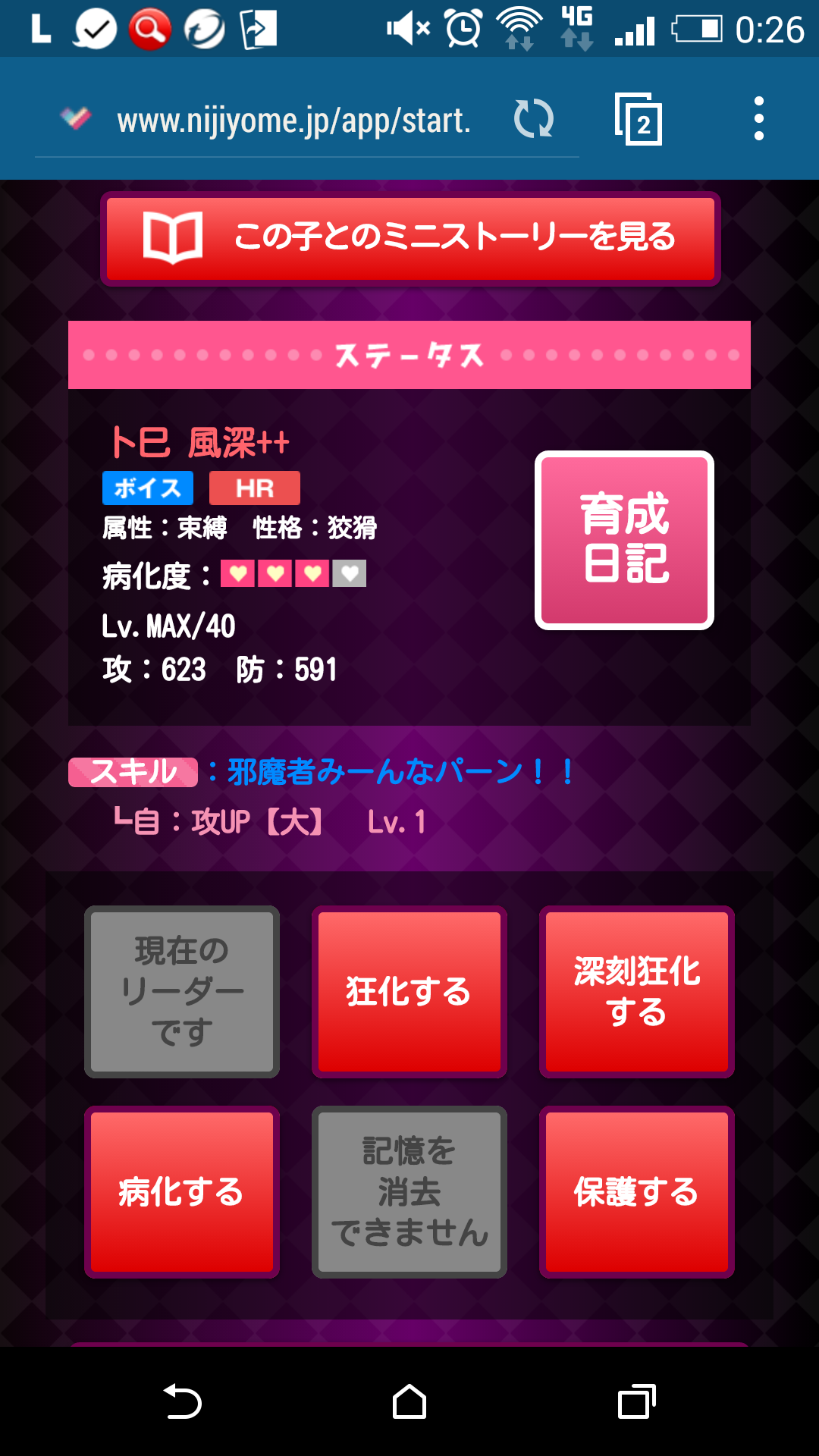819x1456 pixels.
Task: Go back with the system back button
Action: 183,1401
